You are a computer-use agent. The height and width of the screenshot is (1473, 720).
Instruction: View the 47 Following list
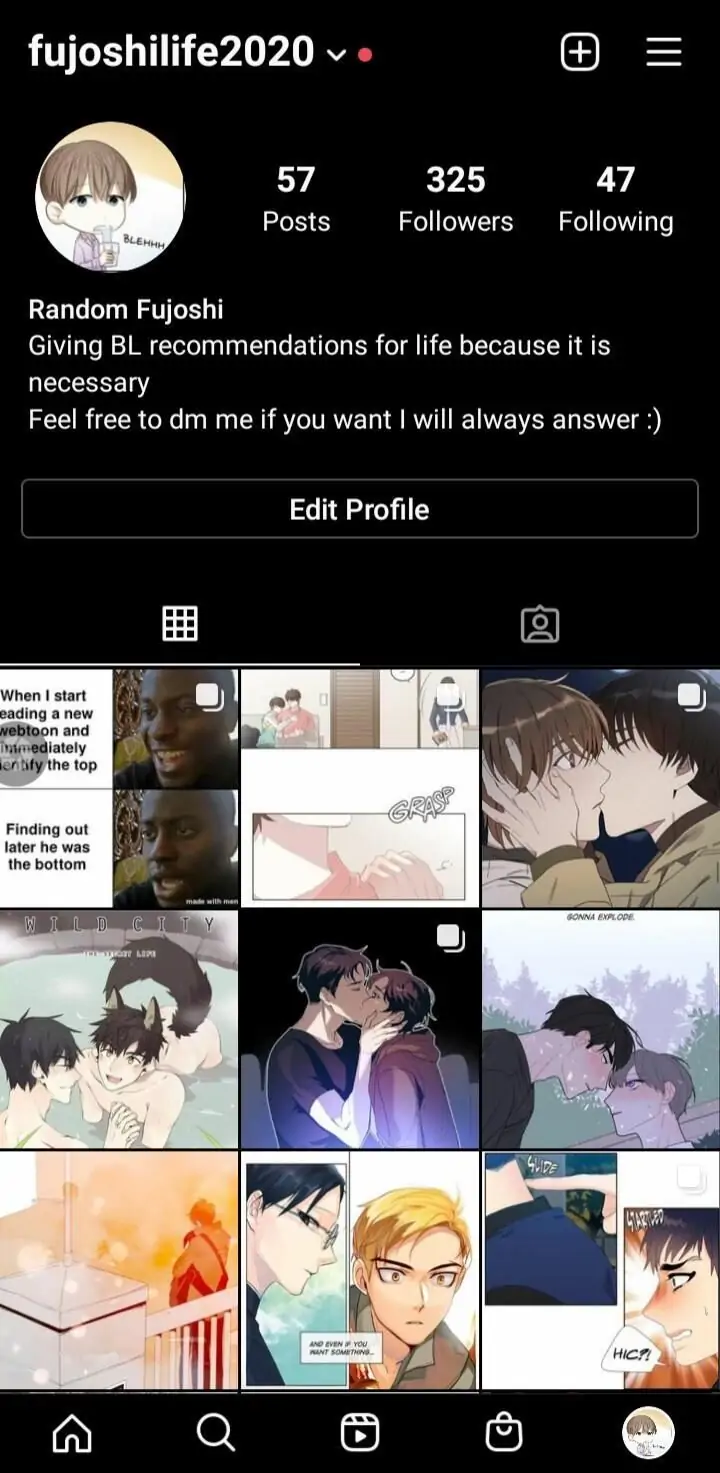pos(615,199)
